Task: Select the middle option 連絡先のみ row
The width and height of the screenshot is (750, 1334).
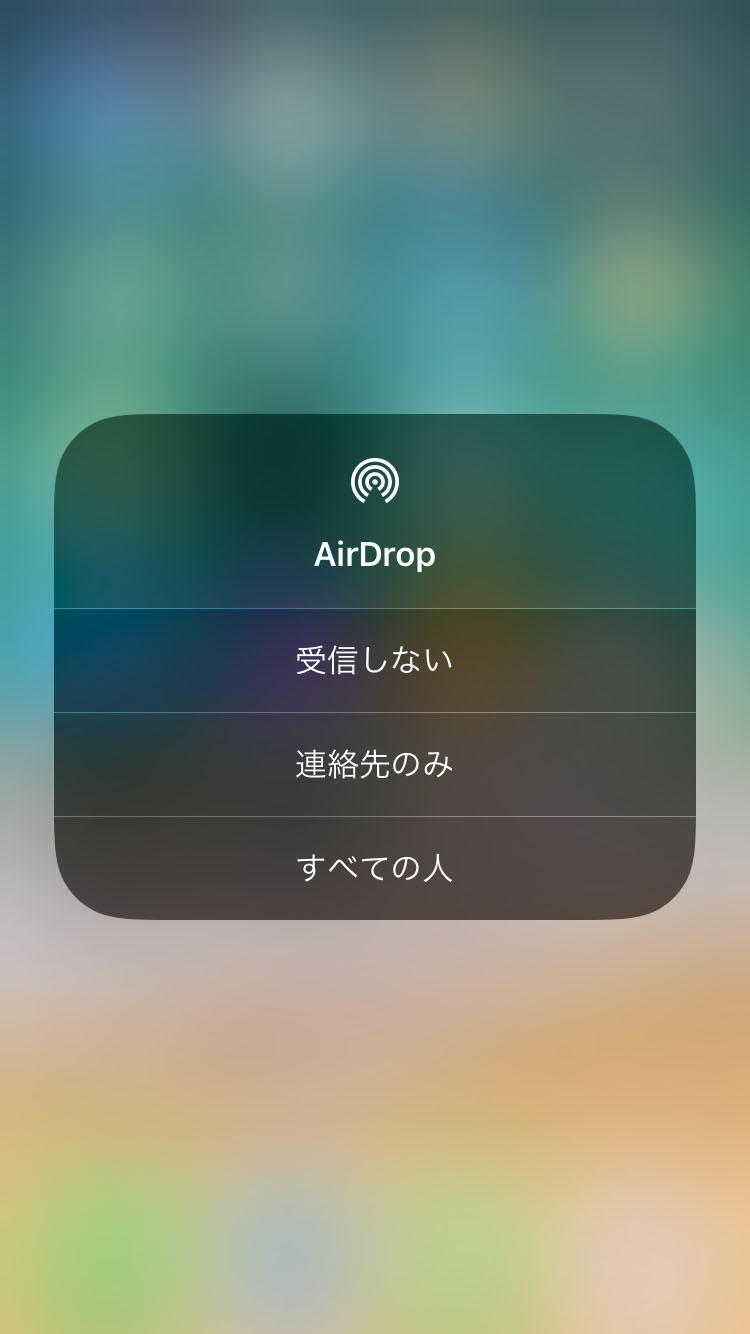Action: [x=375, y=763]
